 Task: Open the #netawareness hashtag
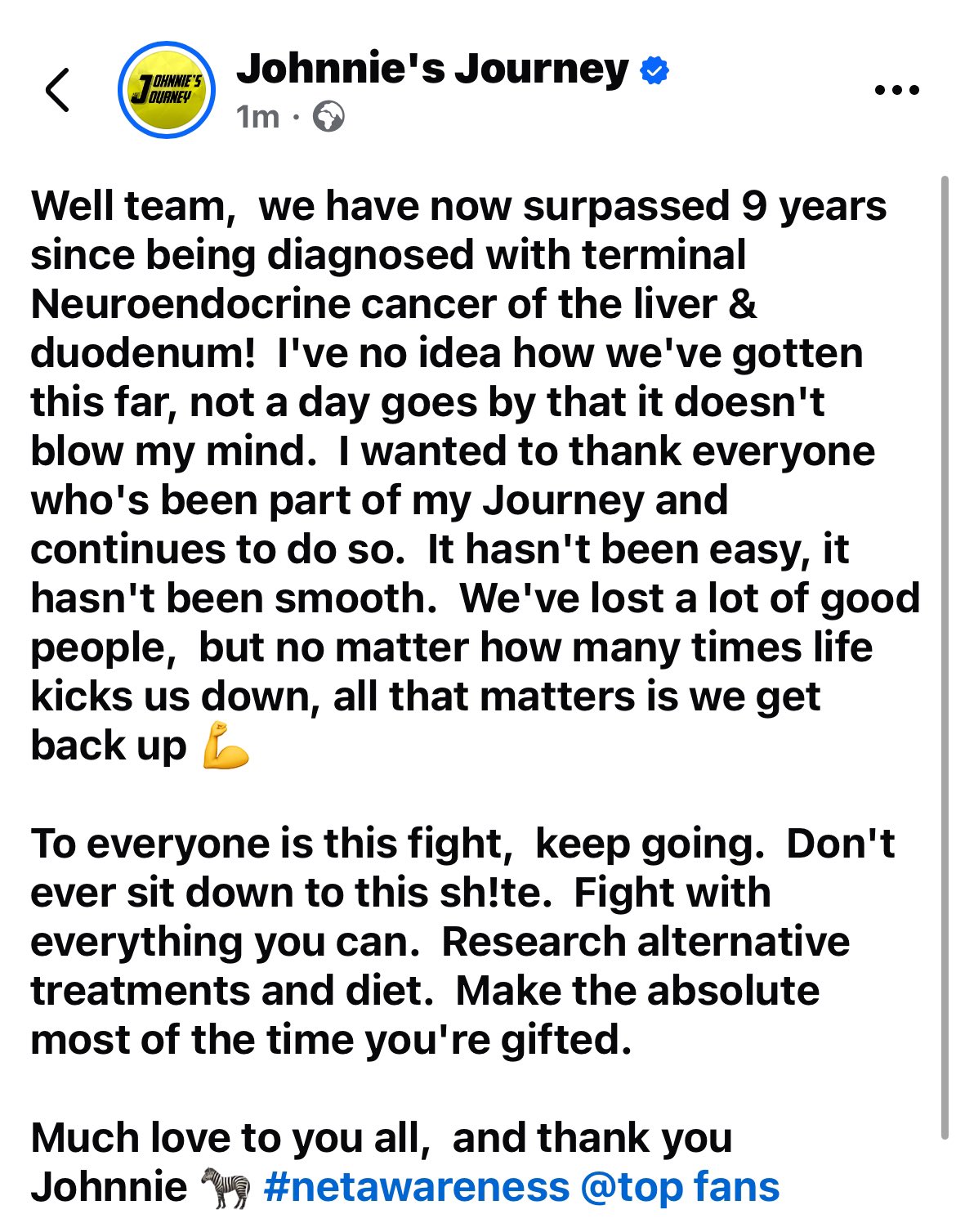[x=417, y=1187]
